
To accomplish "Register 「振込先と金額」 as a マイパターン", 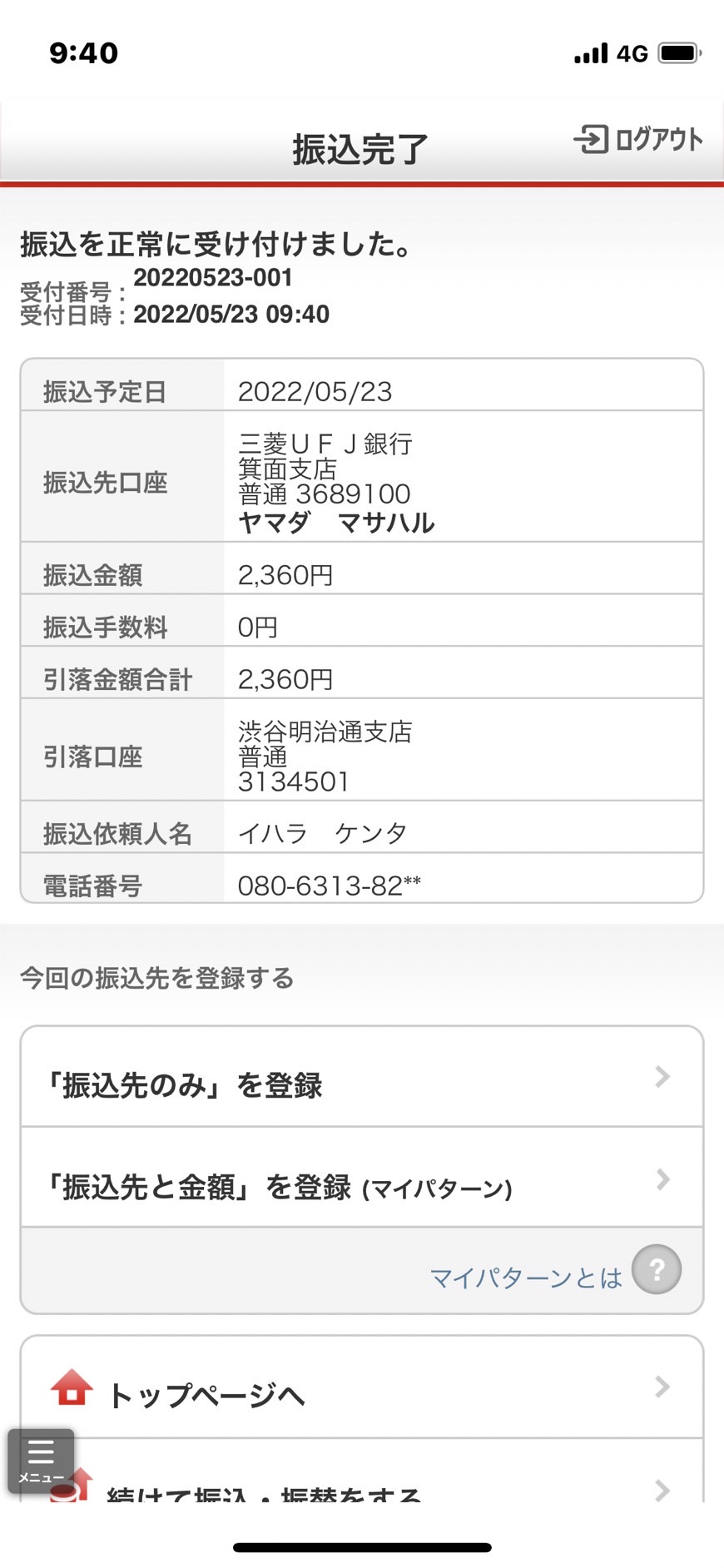I will pyautogui.click(x=362, y=1178).
